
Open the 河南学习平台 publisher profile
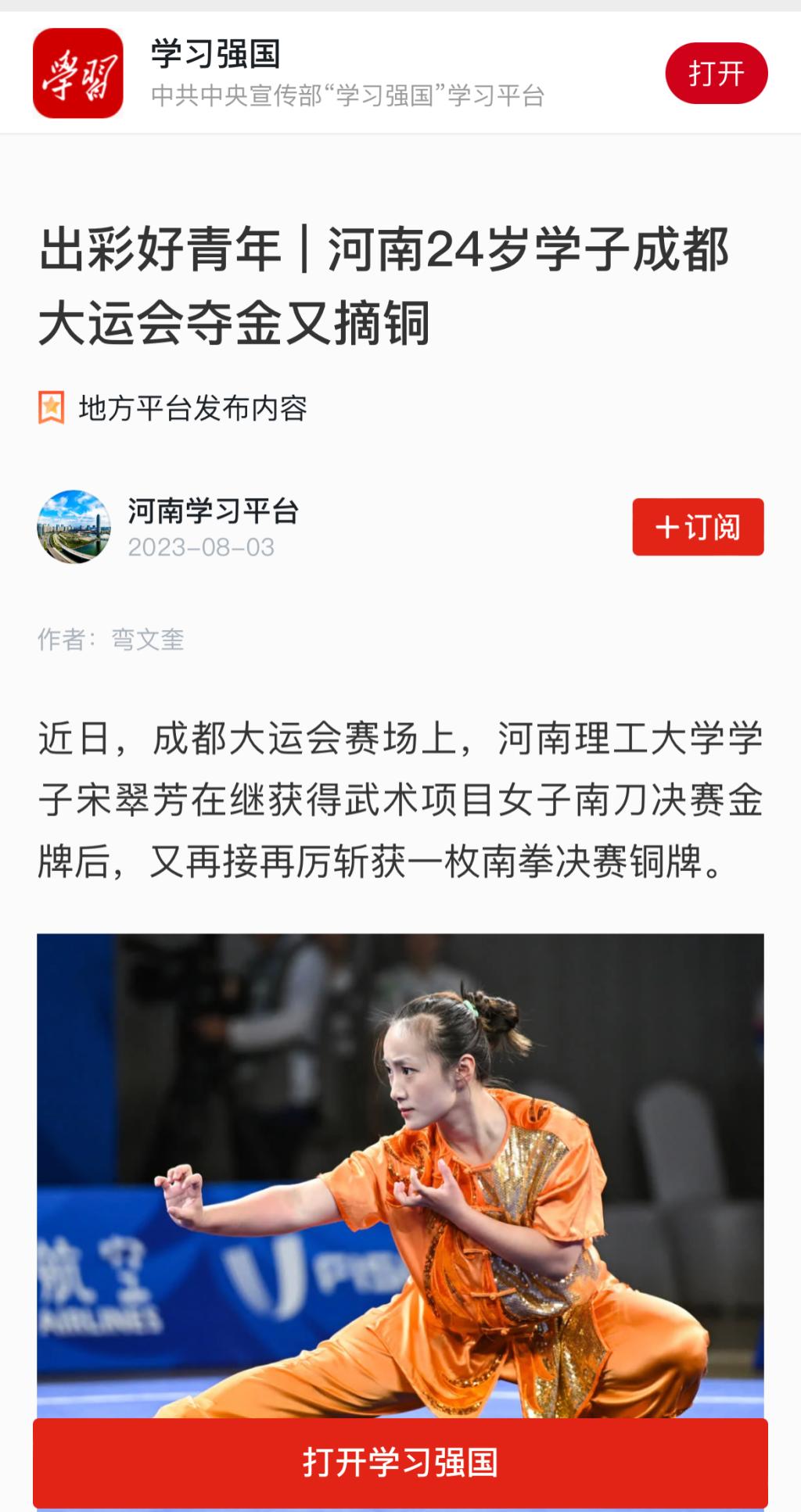point(213,512)
